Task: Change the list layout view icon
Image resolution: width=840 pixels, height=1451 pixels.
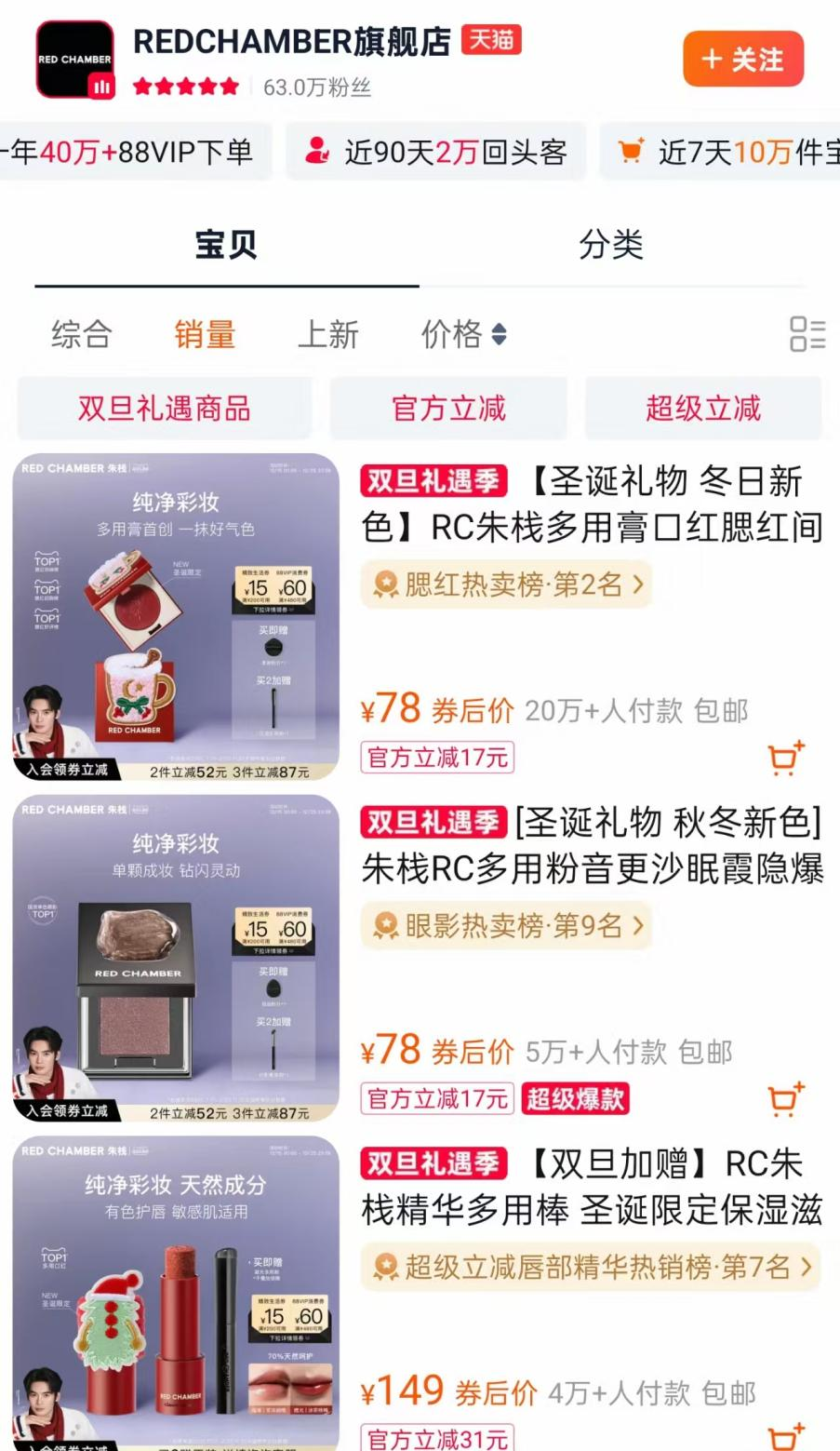Action: (x=807, y=334)
